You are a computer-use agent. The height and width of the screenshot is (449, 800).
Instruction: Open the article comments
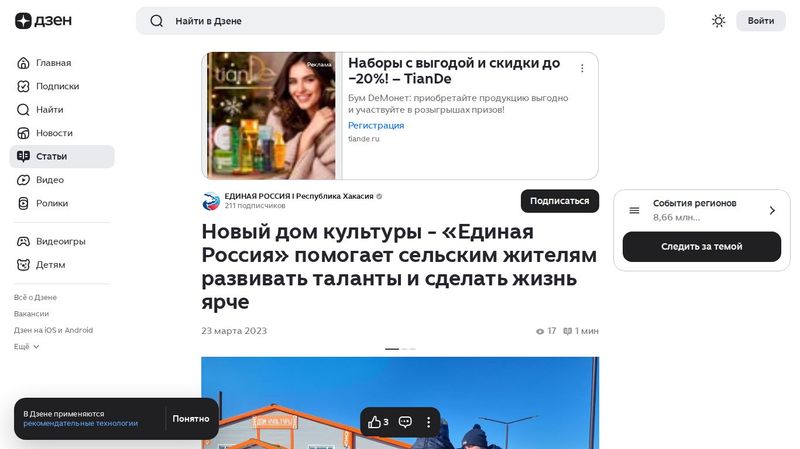tap(405, 422)
